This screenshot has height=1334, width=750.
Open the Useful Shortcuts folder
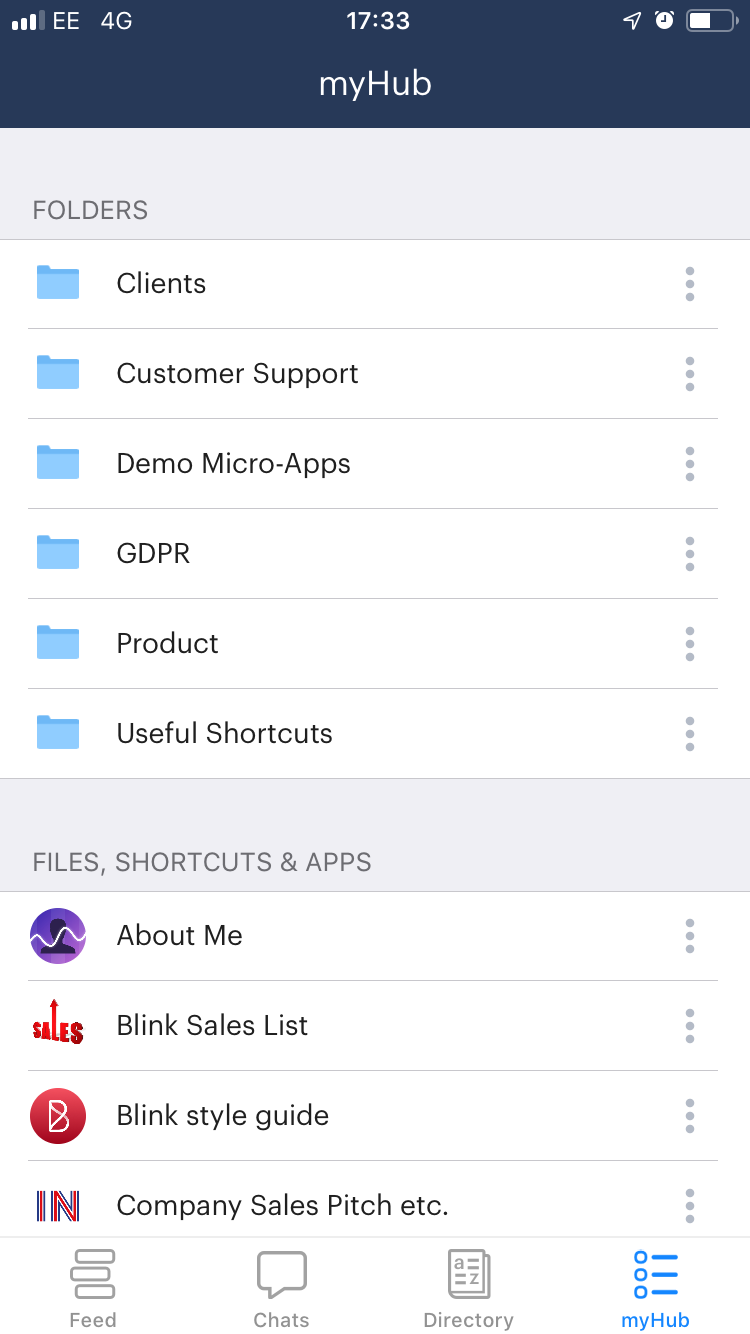(x=224, y=734)
